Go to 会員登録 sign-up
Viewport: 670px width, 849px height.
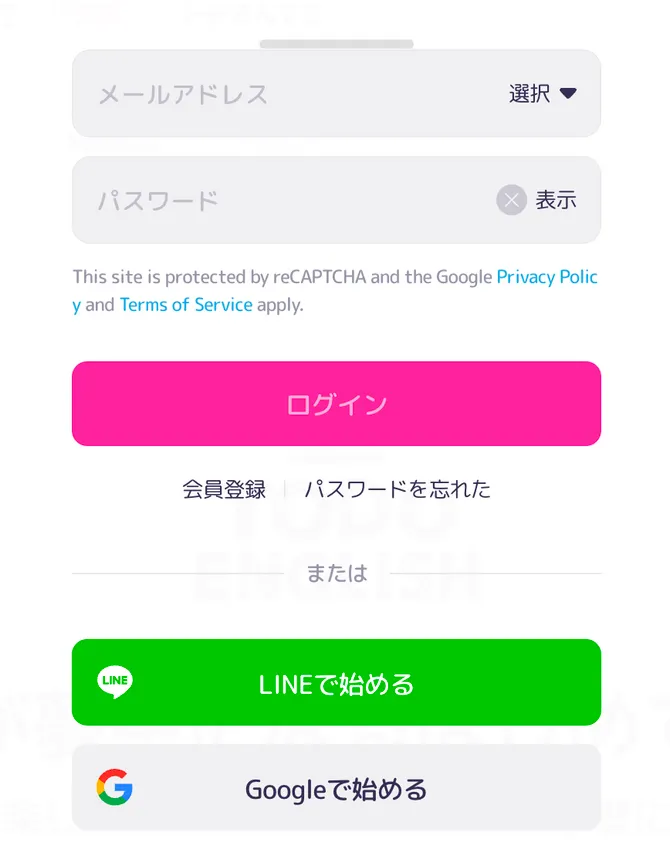(x=224, y=489)
